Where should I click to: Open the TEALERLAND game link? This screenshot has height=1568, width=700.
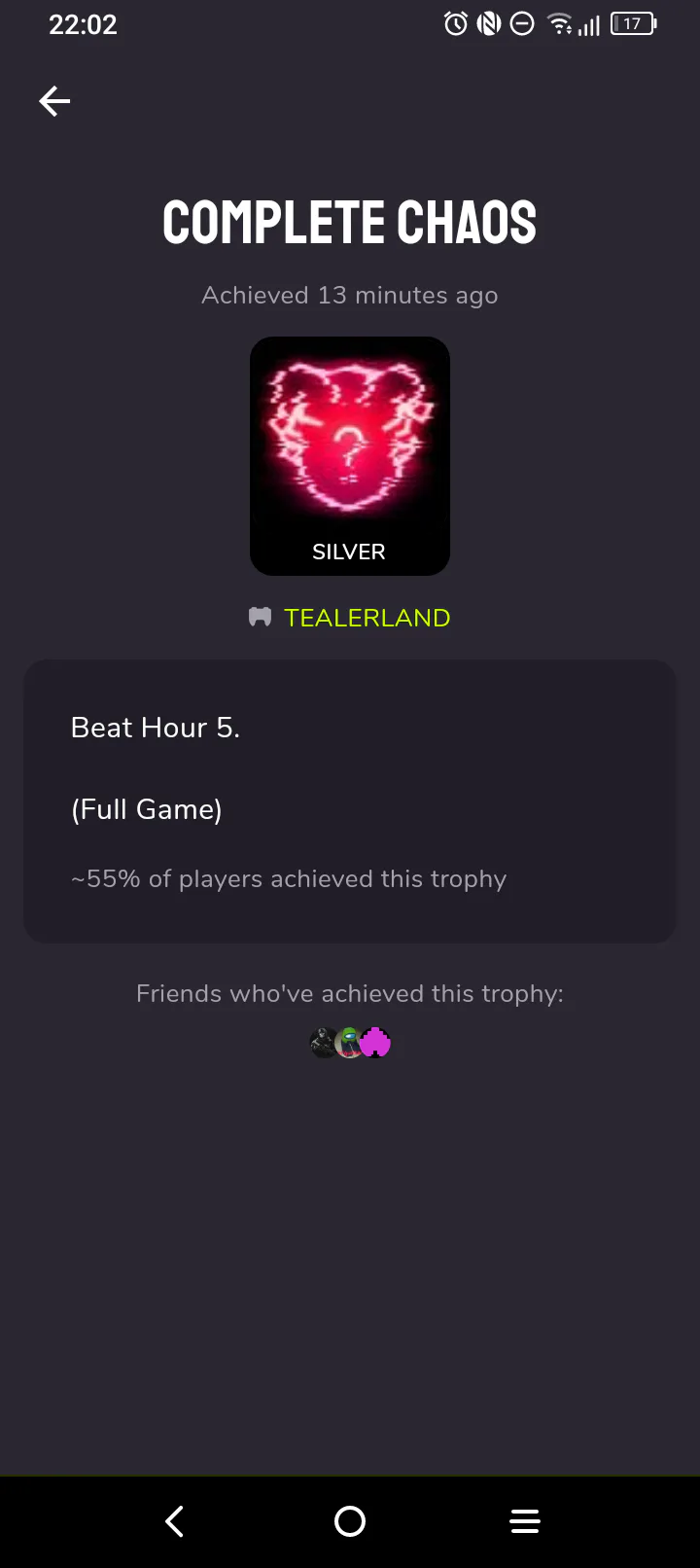(367, 618)
